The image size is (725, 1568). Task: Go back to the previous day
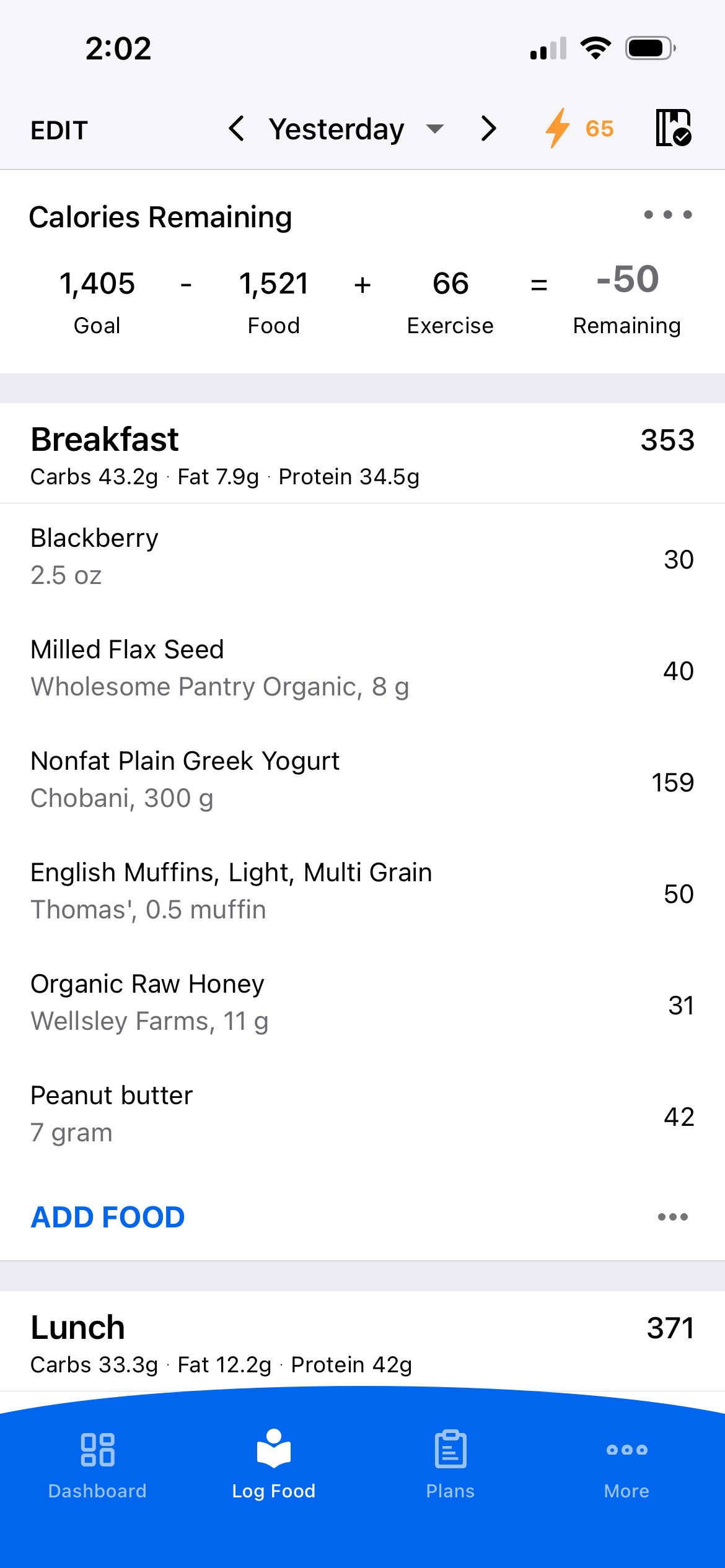tap(237, 129)
